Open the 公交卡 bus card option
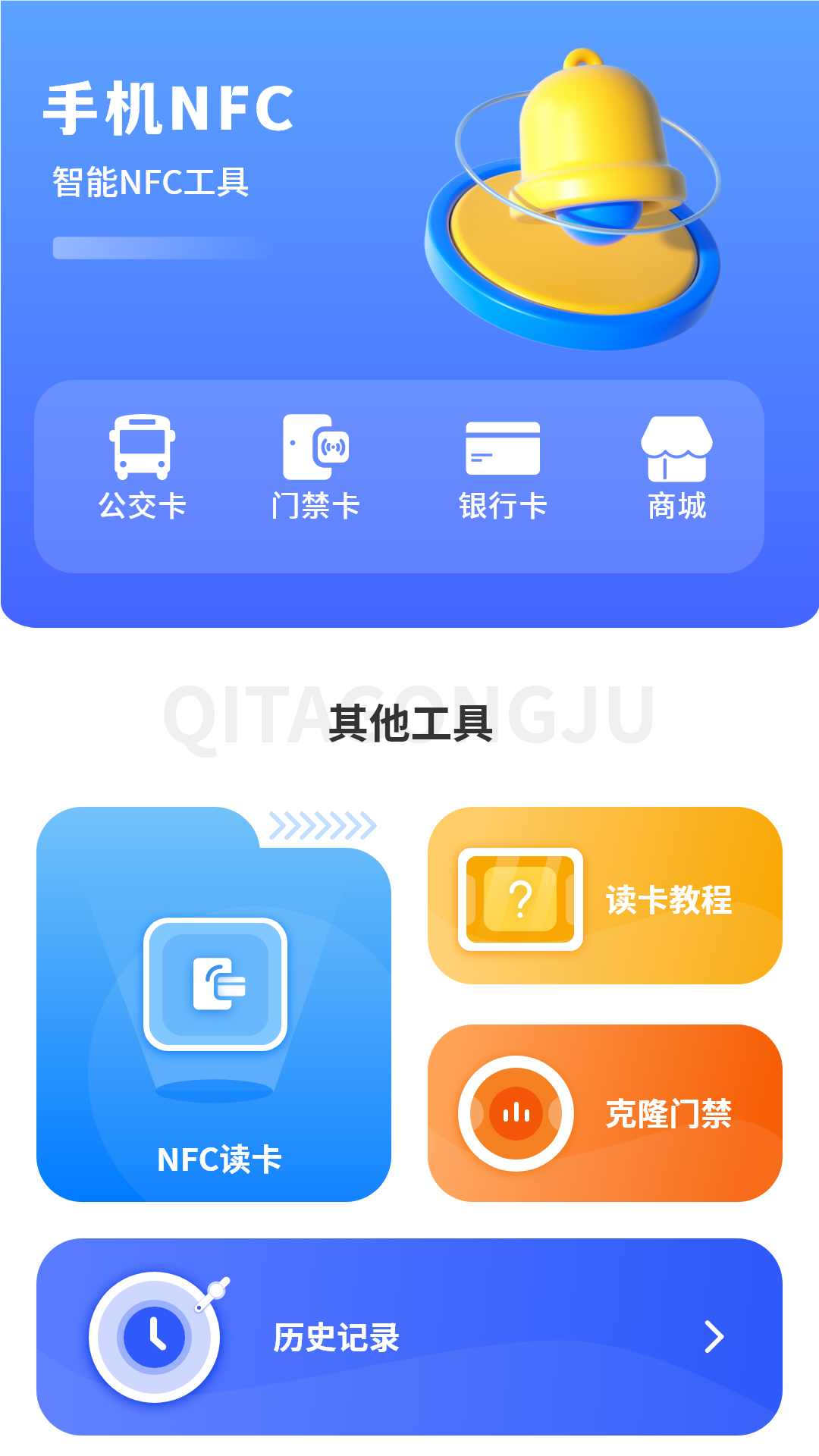This screenshot has width=819, height=1456. coord(142,468)
